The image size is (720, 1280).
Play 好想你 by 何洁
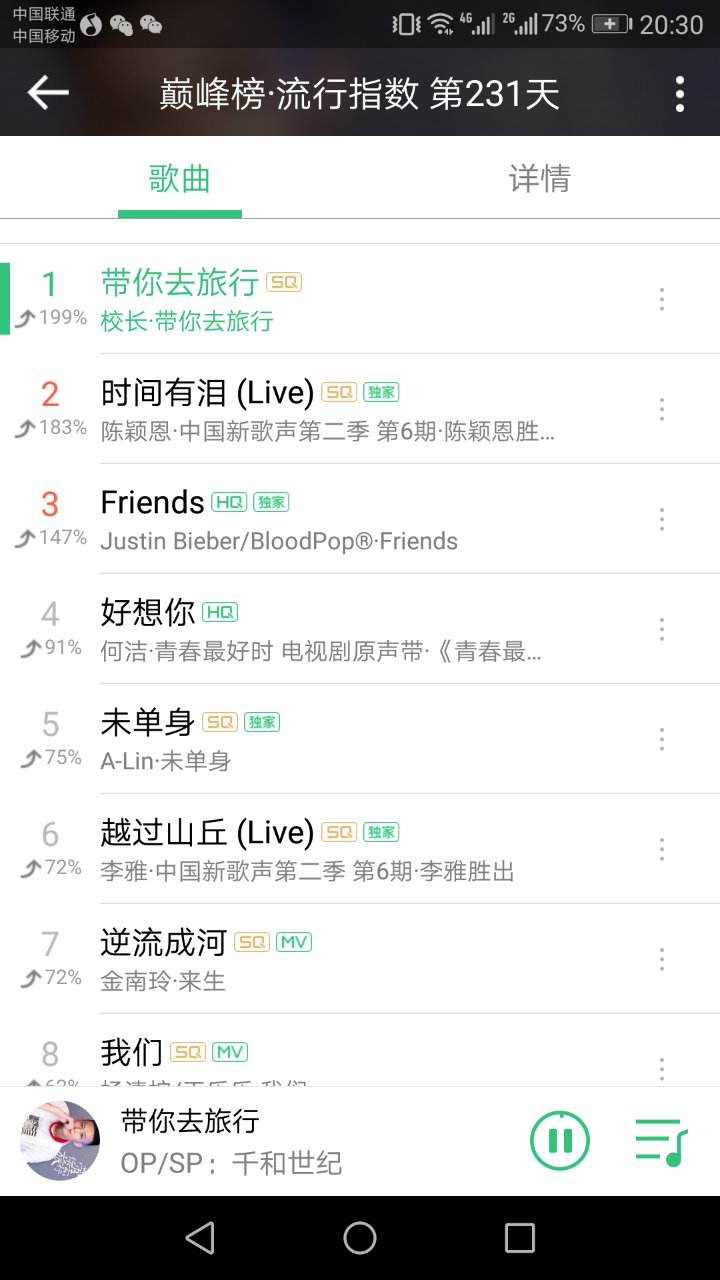pyautogui.click(x=300, y=628)
